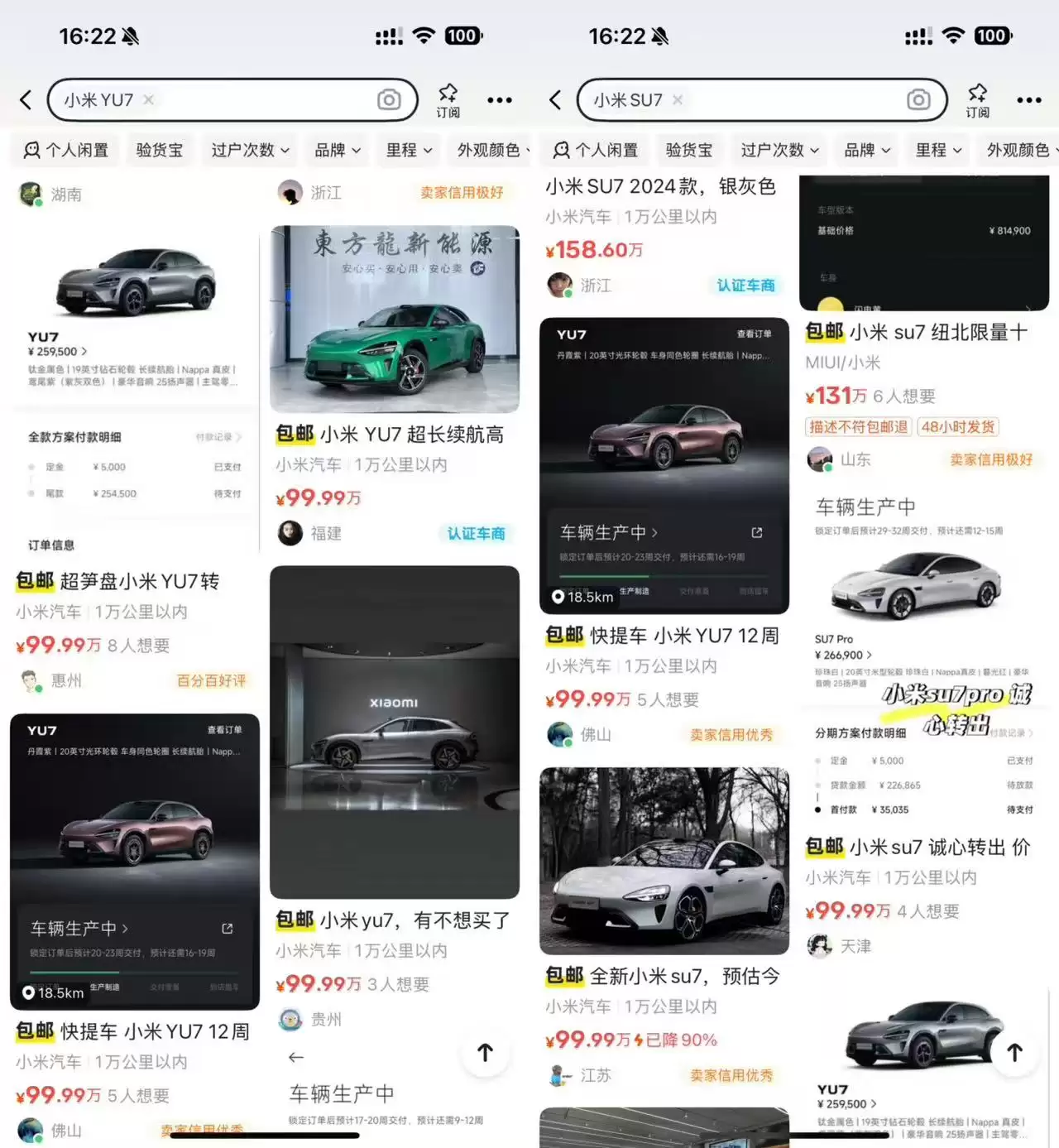Clear the 小米 YU7 search with the x icon
Image resolution: width=1059 pixels, height=1148 pixels.
(x=147, y=99)
